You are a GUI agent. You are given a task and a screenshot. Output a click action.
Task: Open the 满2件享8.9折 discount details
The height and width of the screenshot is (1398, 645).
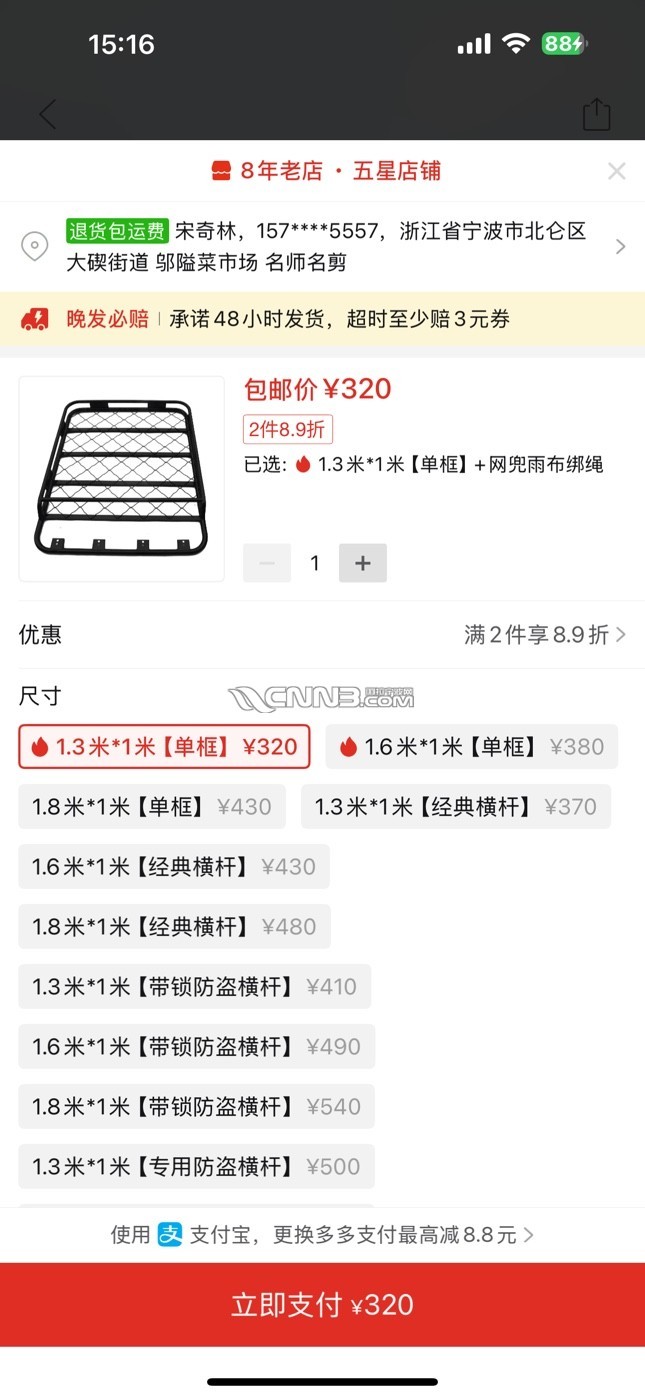point(544,635)
